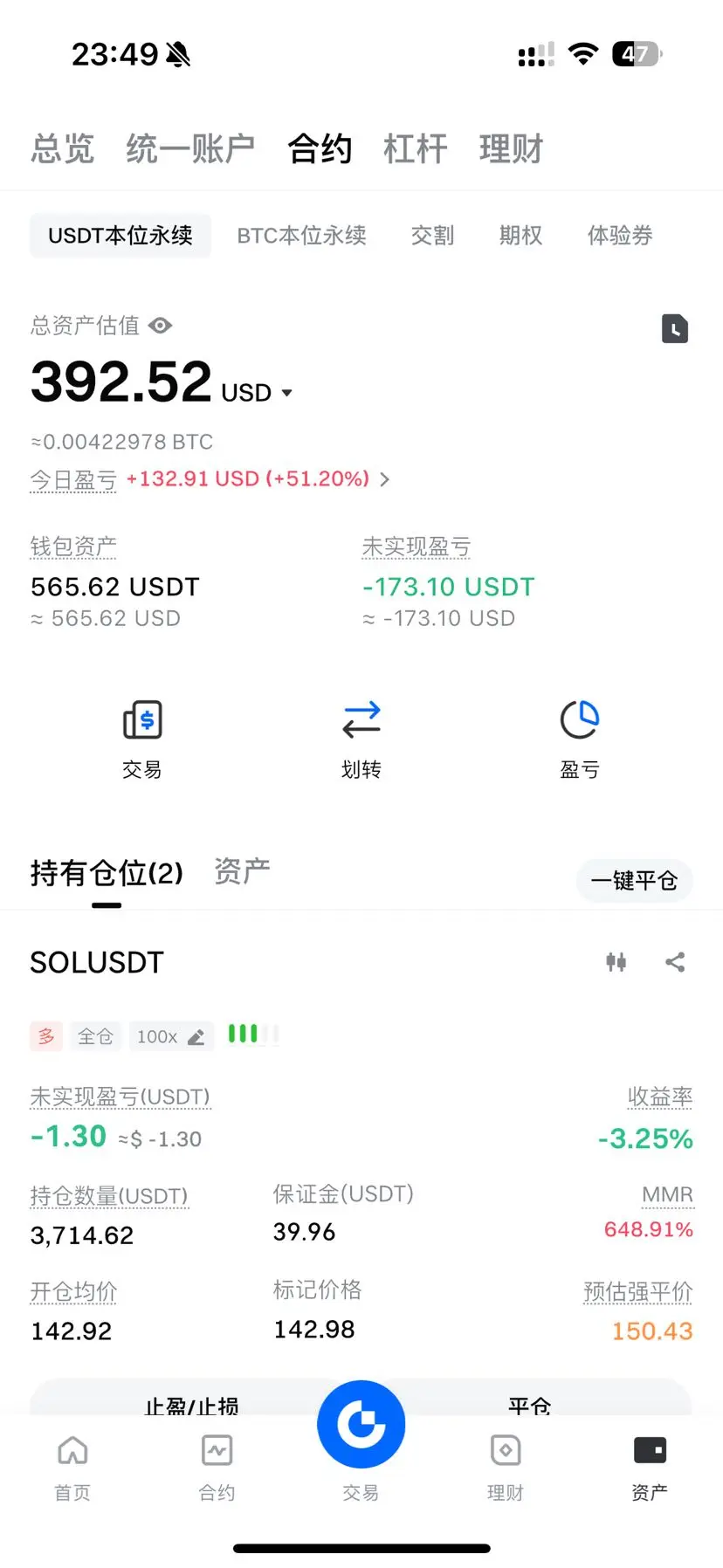Open the SOLUSDT chart icon
Viewport: 723px width, 1568px height.
616,962
